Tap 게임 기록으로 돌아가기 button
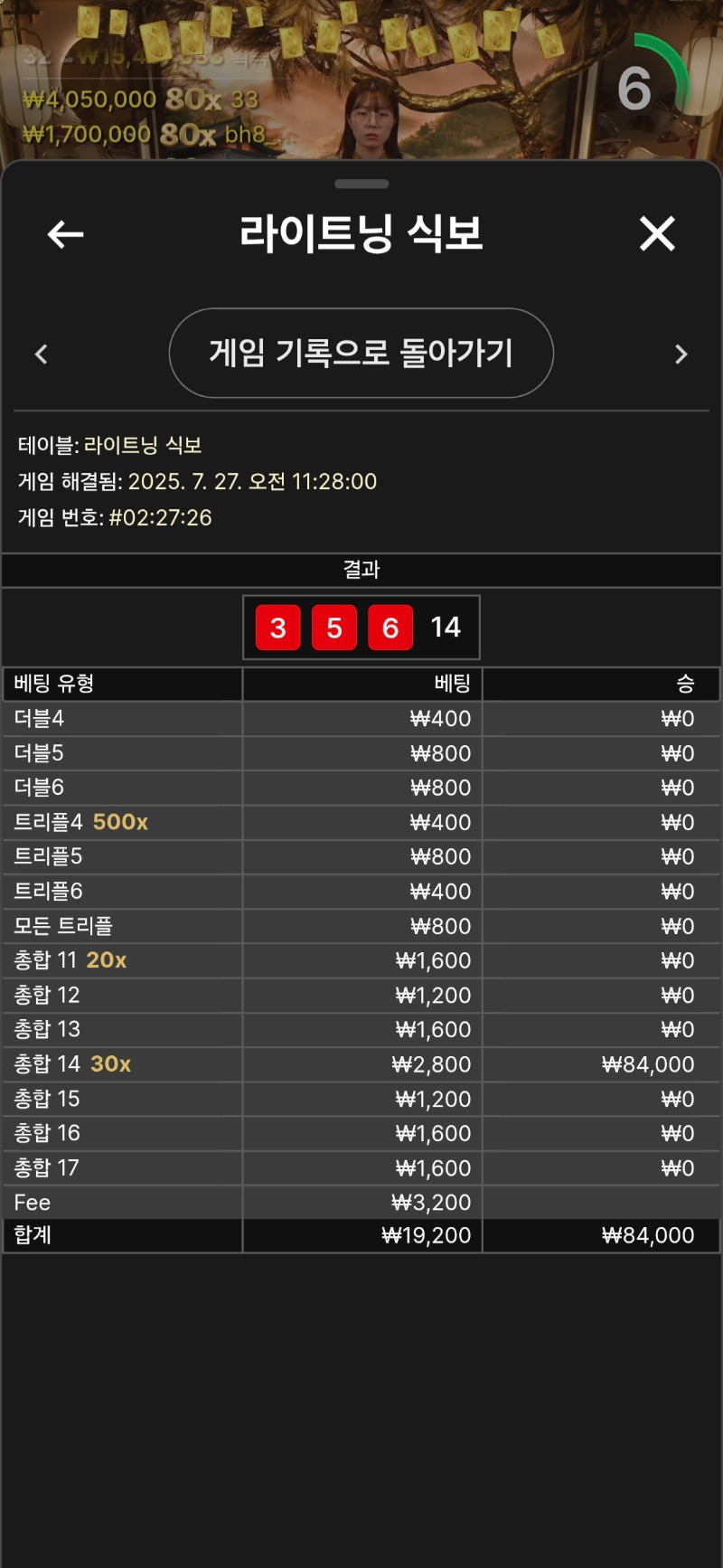The image size is (723, 1568). 361,353
